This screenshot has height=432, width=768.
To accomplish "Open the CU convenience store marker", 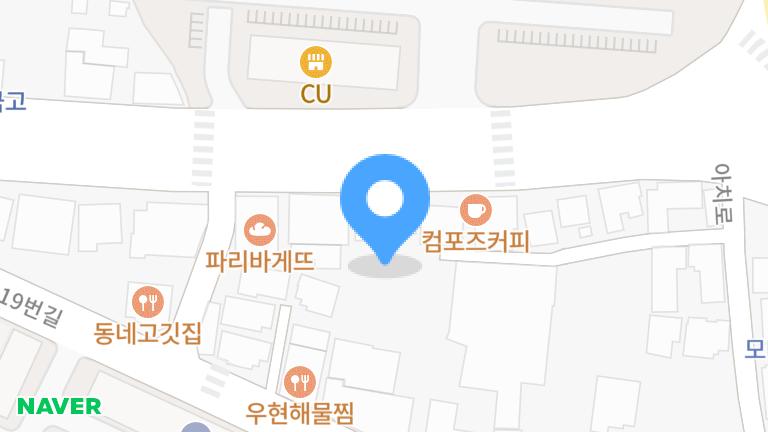I will pyautogui.click(x=316, y=63).
